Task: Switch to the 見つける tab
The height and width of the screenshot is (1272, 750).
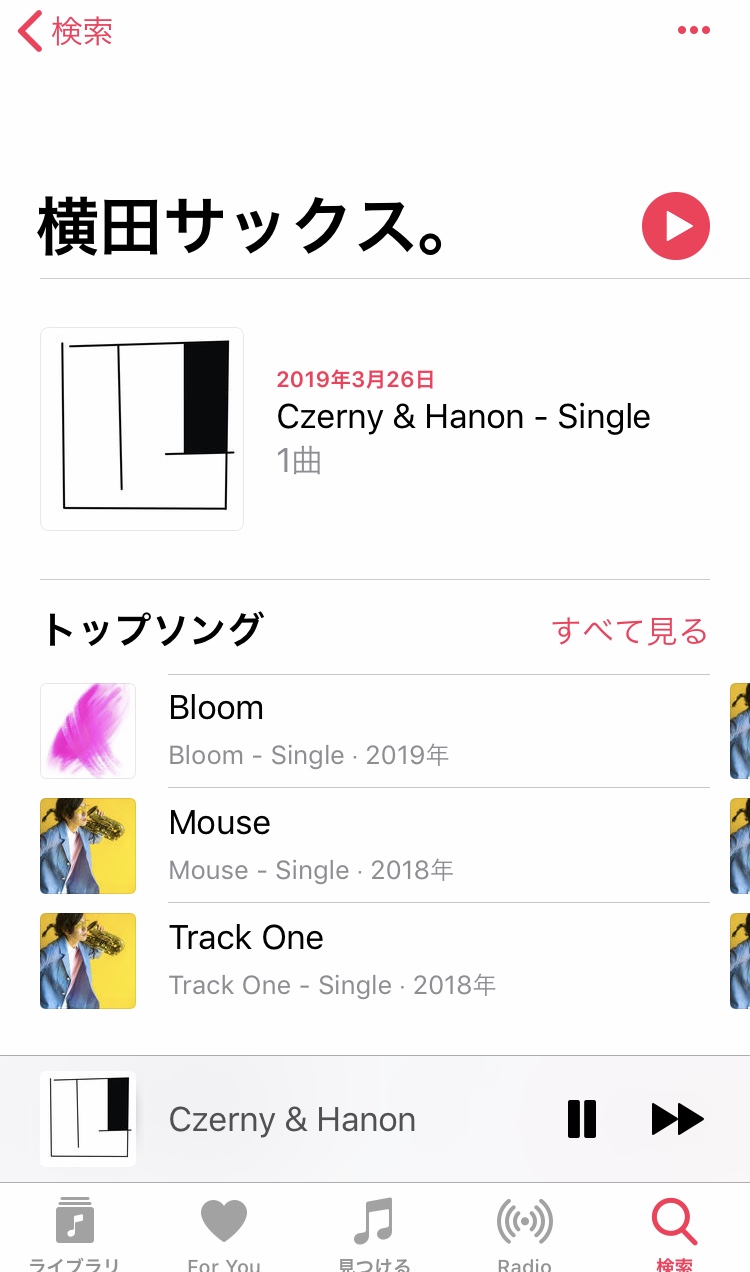Action: 374,1232
